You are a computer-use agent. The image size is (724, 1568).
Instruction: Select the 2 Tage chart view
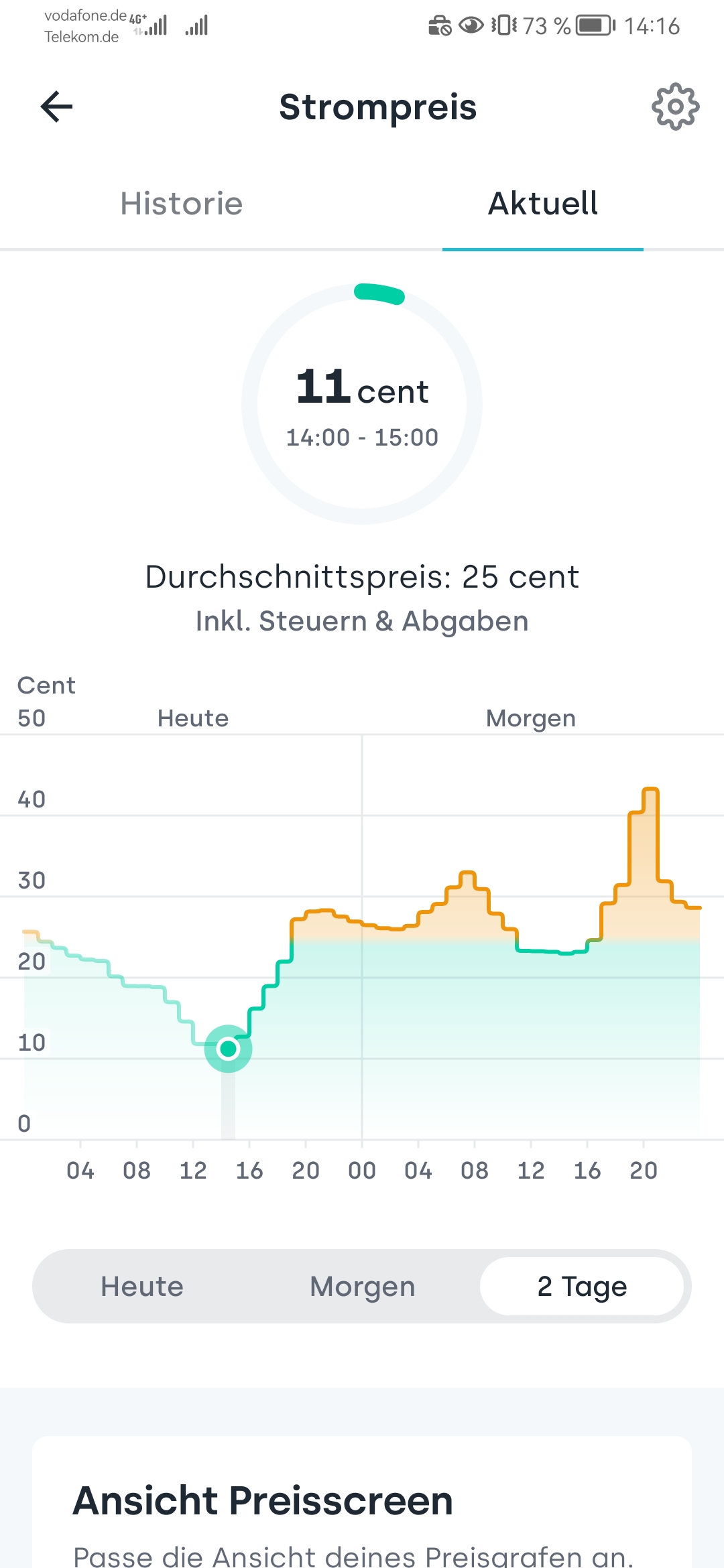click(x=582, y=1287)
